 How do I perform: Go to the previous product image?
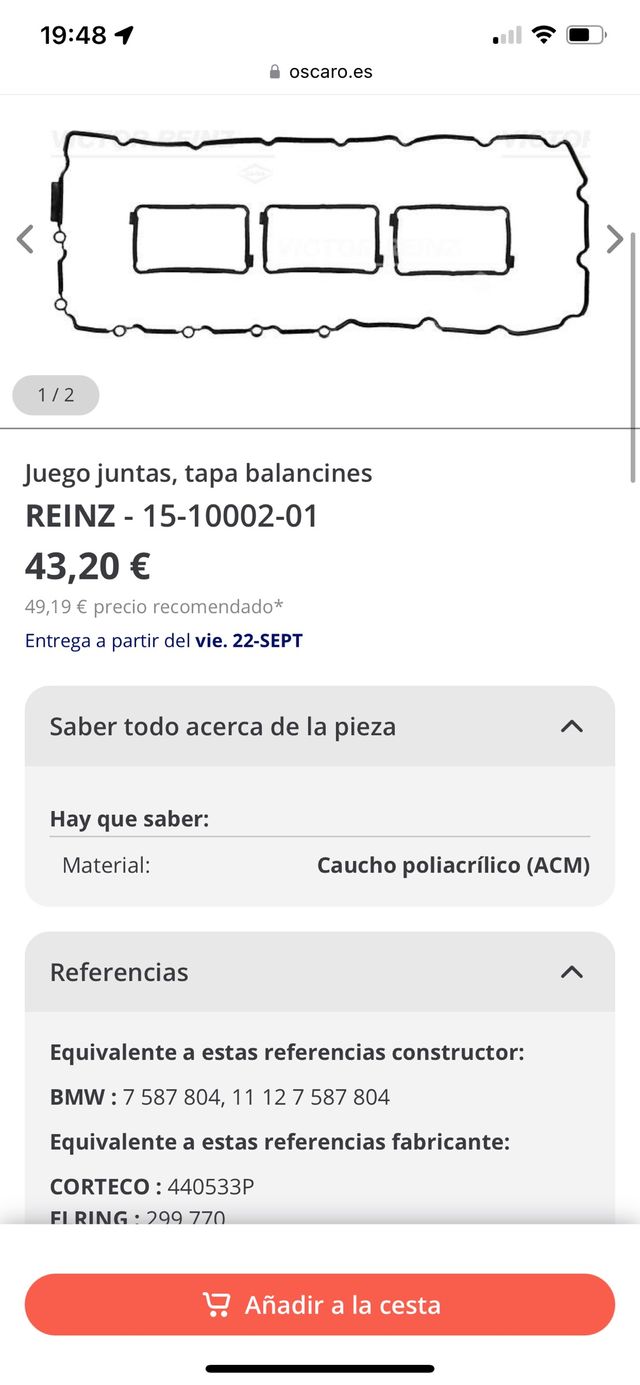(x=26, y=239)
